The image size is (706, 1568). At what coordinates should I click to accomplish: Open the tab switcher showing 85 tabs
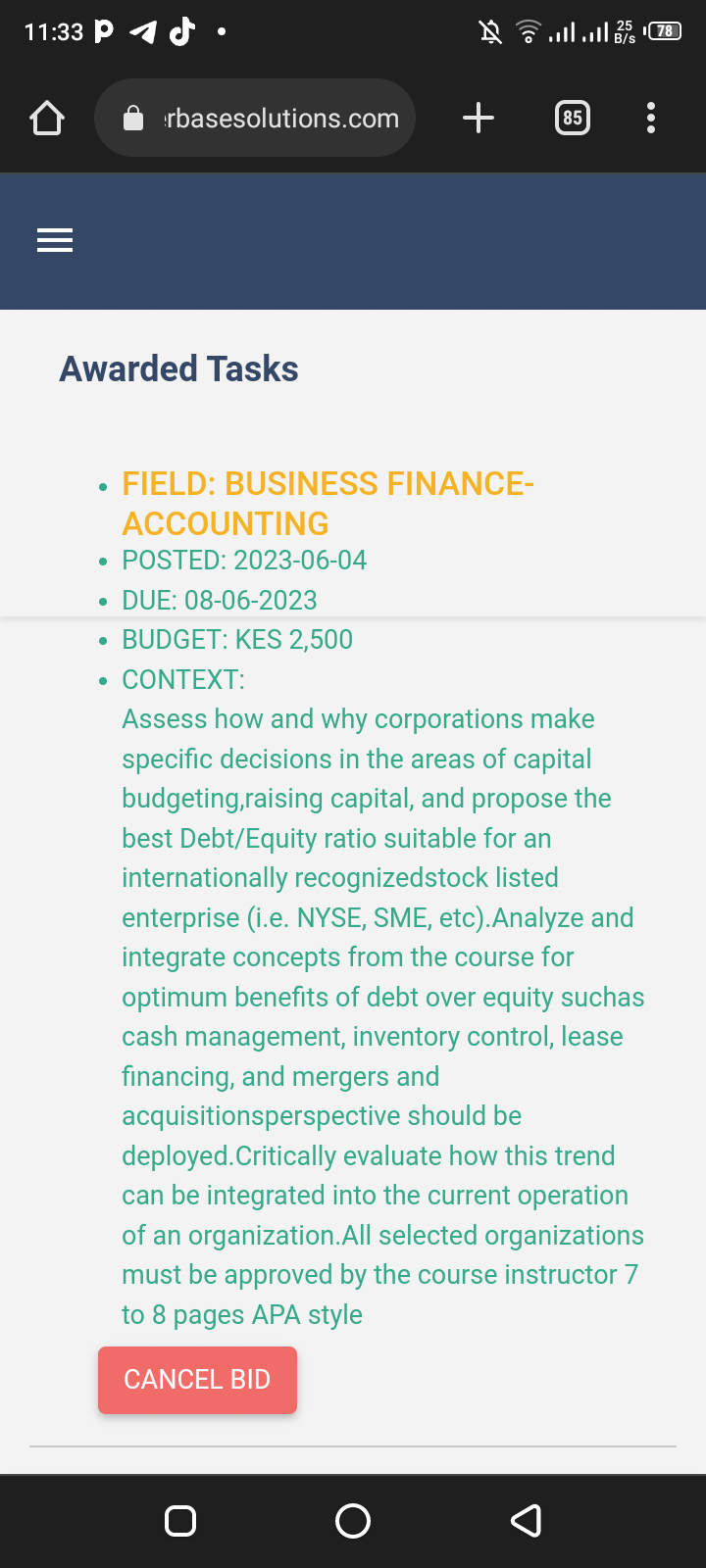(573, 119)
